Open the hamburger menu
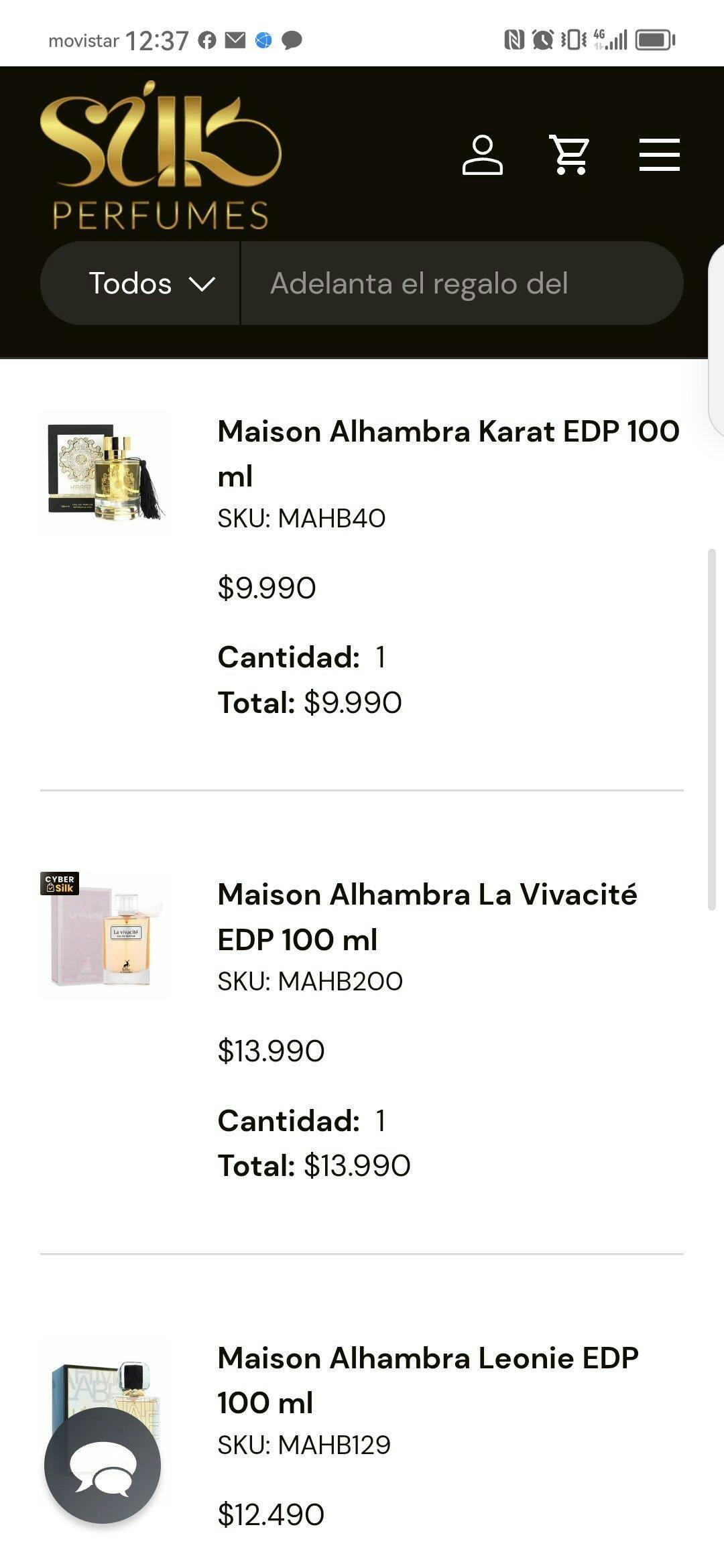724x1568 pixels. [660, 155]
